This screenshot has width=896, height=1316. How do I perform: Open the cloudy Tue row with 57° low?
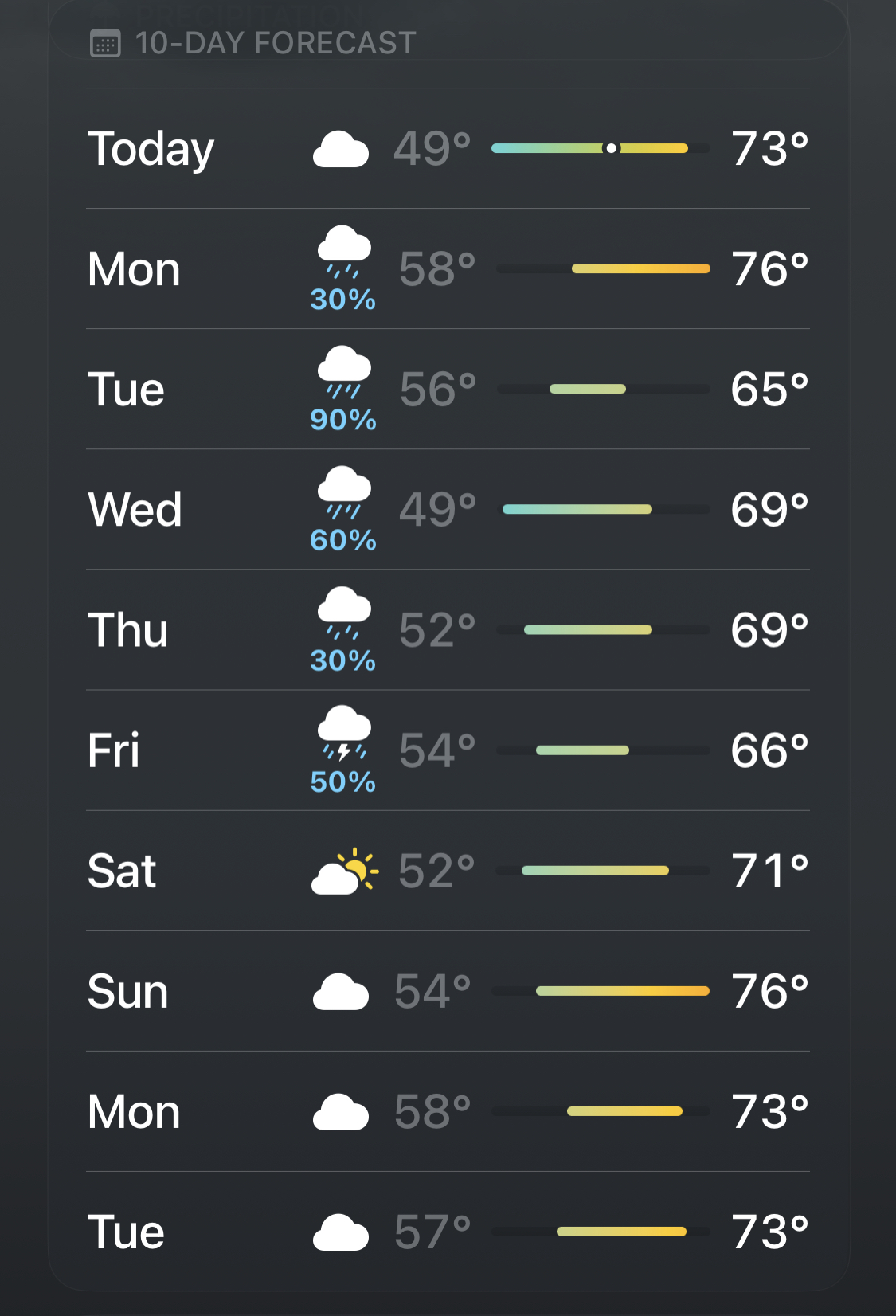448,1232
